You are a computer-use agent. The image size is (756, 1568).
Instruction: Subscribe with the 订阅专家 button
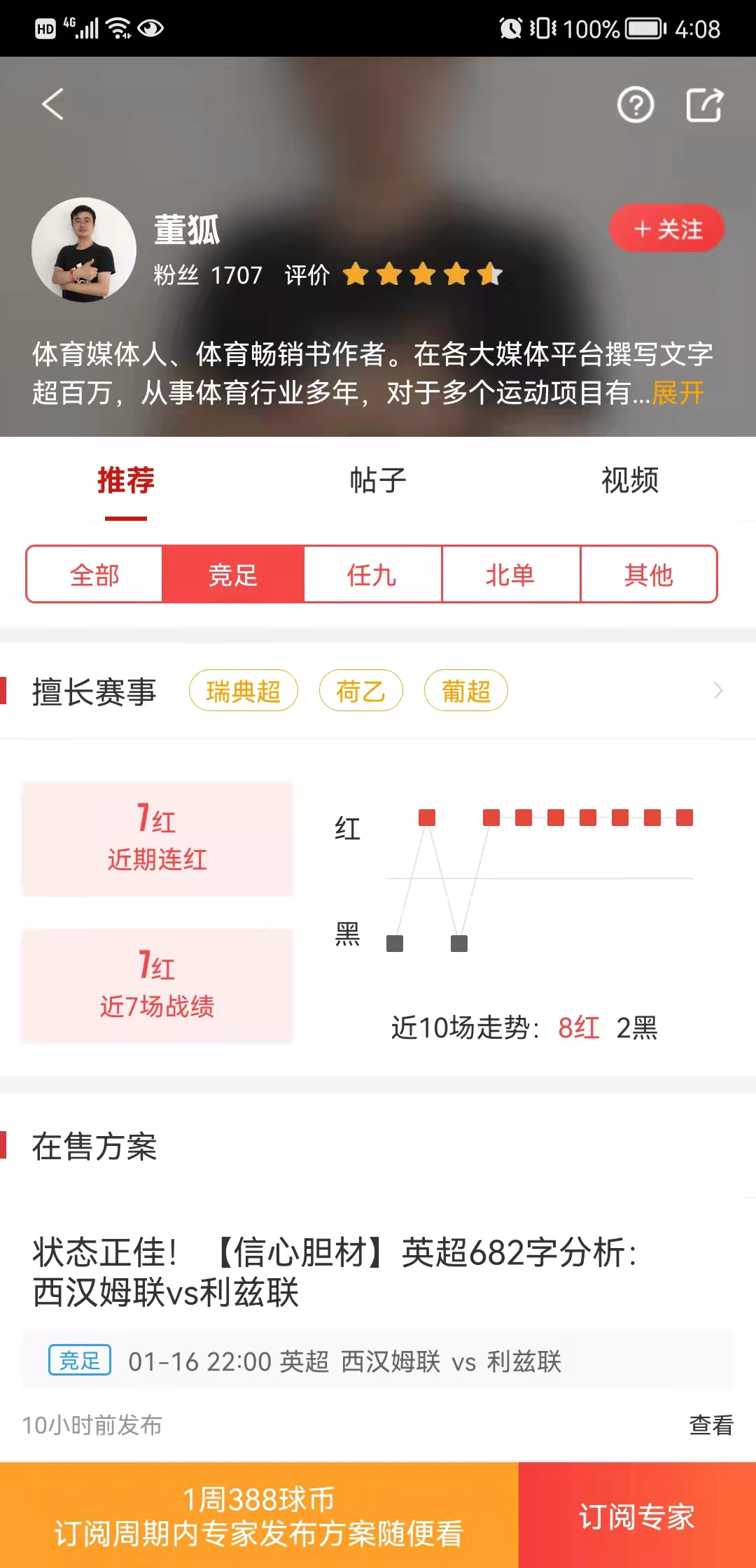pos(636,1516)
